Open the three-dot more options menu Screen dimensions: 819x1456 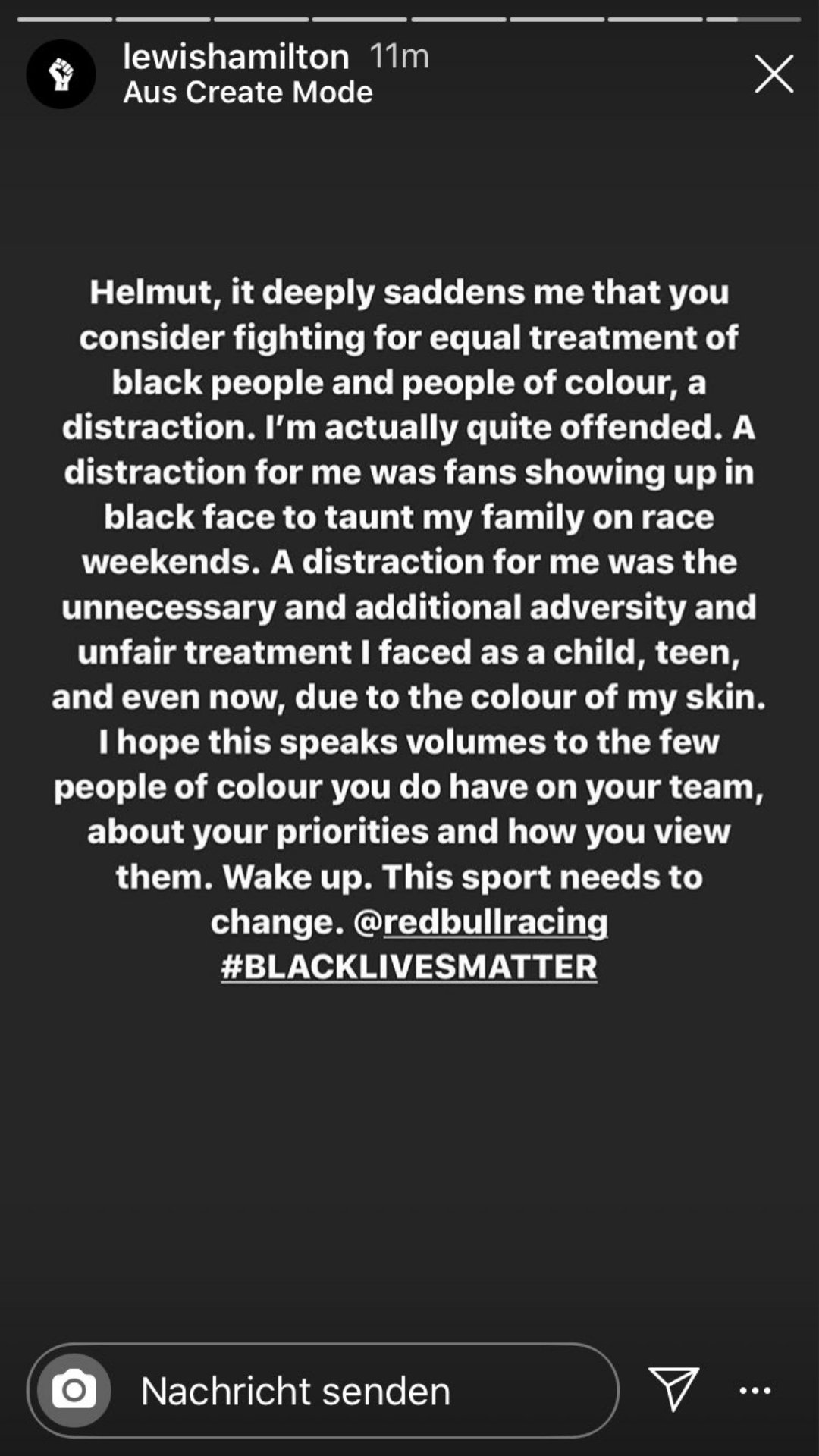(x=755, y=1390)
